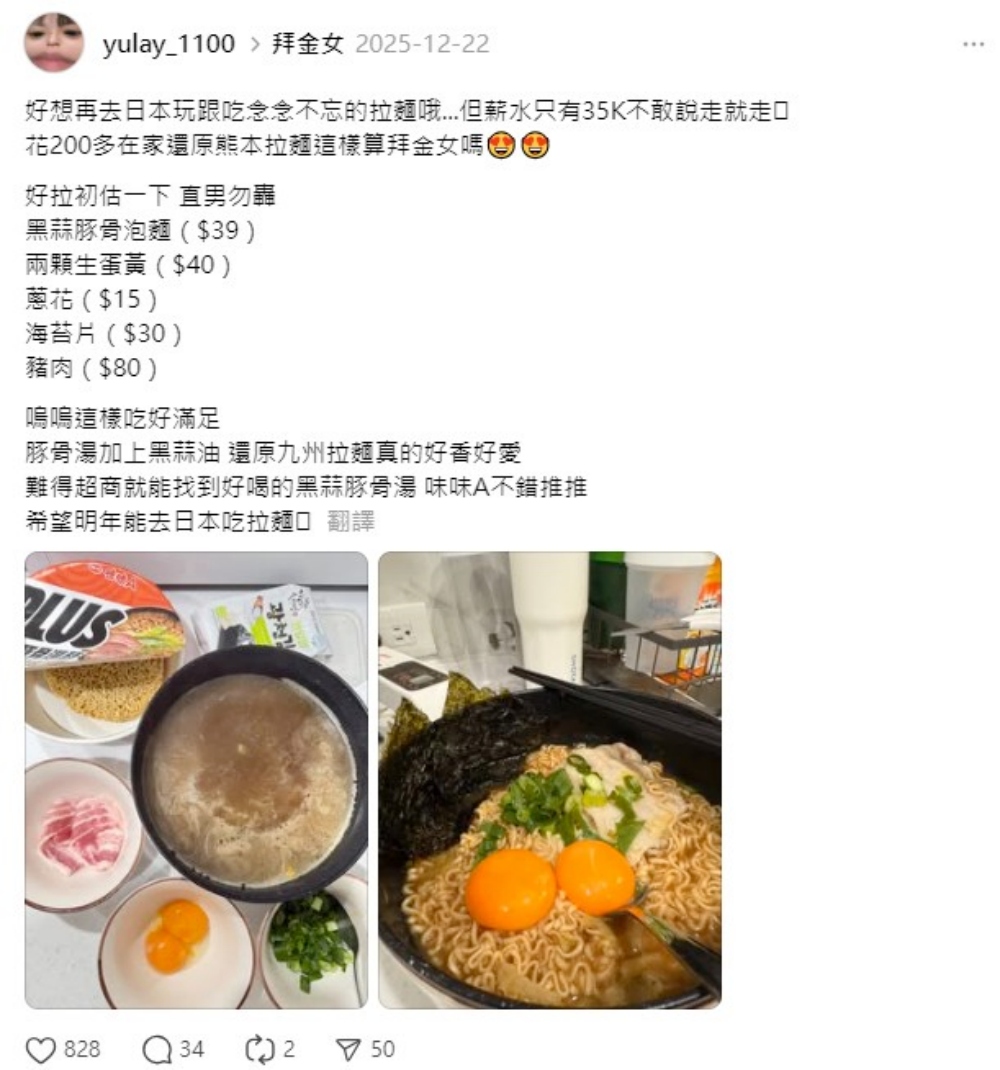
Task: Open the post's three-dot overflow menu
Action: 972,45
